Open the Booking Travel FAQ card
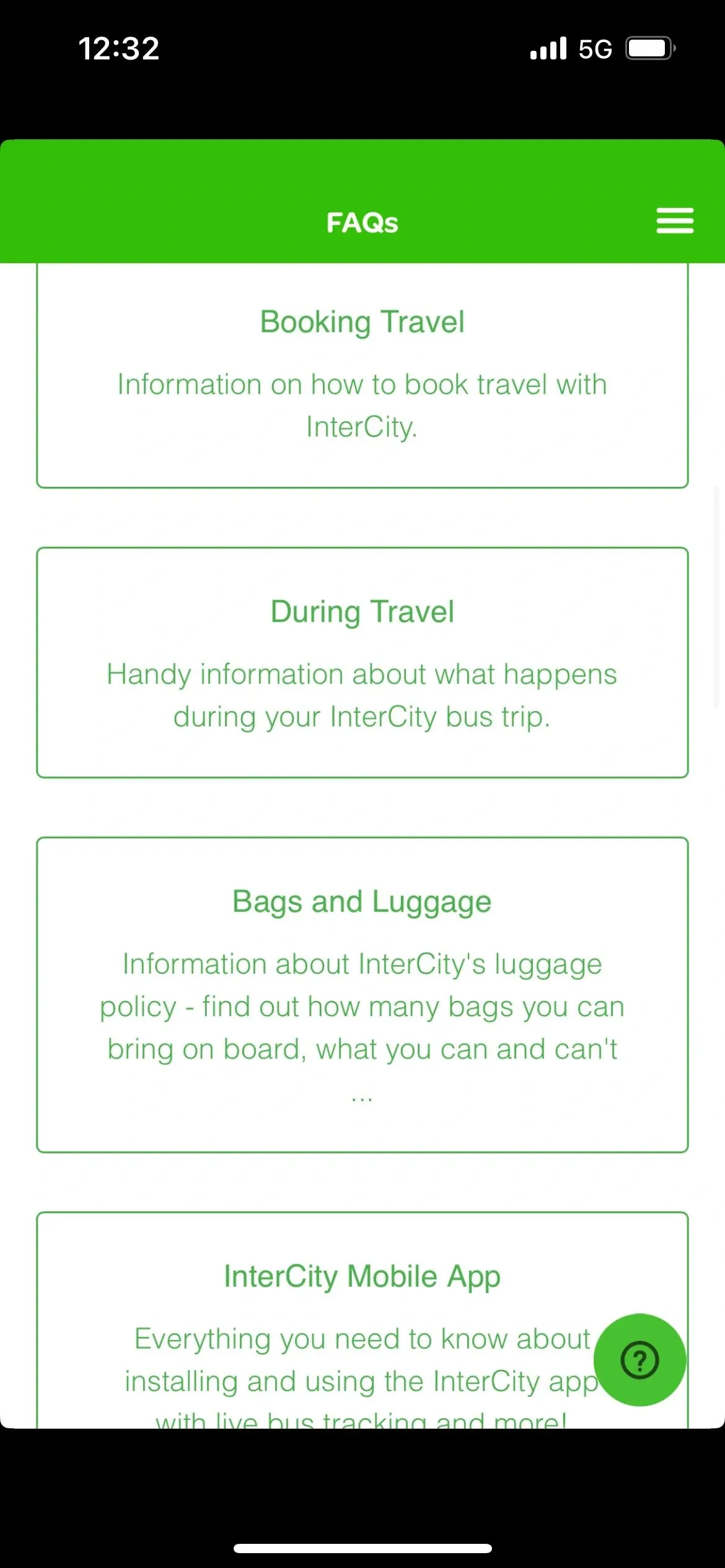 pos(362,375)
